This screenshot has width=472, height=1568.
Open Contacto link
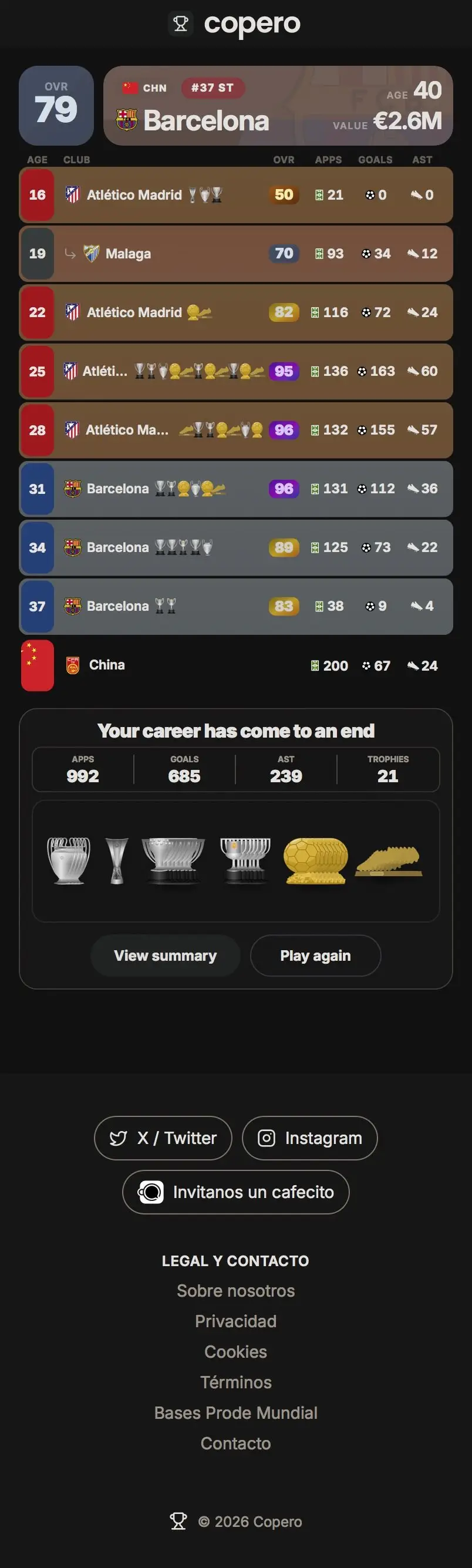point(236,1442)
